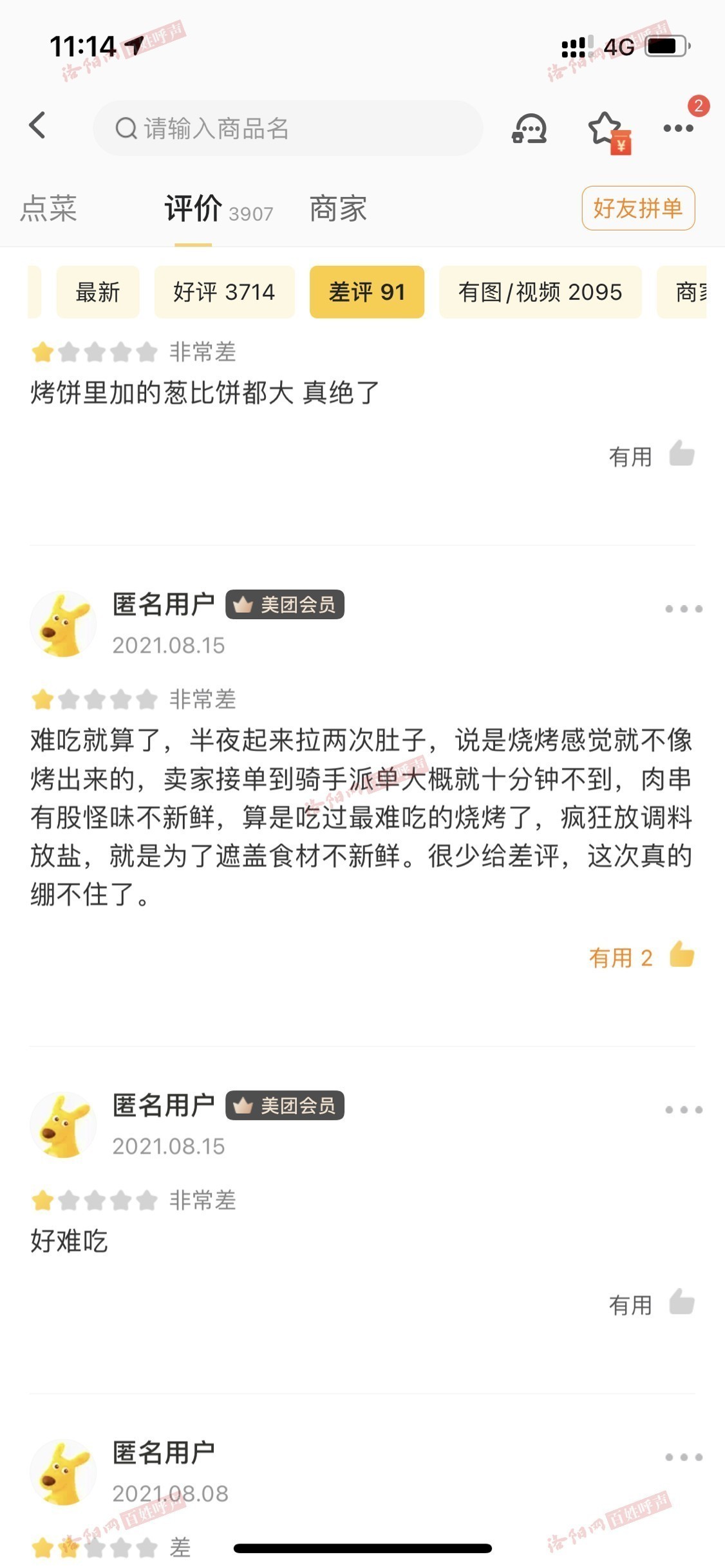The height and width of the screenshot is (1568, 725).
Task: Mark the 好难吃 review as 有用
Action: click(x=652, y=1304)
